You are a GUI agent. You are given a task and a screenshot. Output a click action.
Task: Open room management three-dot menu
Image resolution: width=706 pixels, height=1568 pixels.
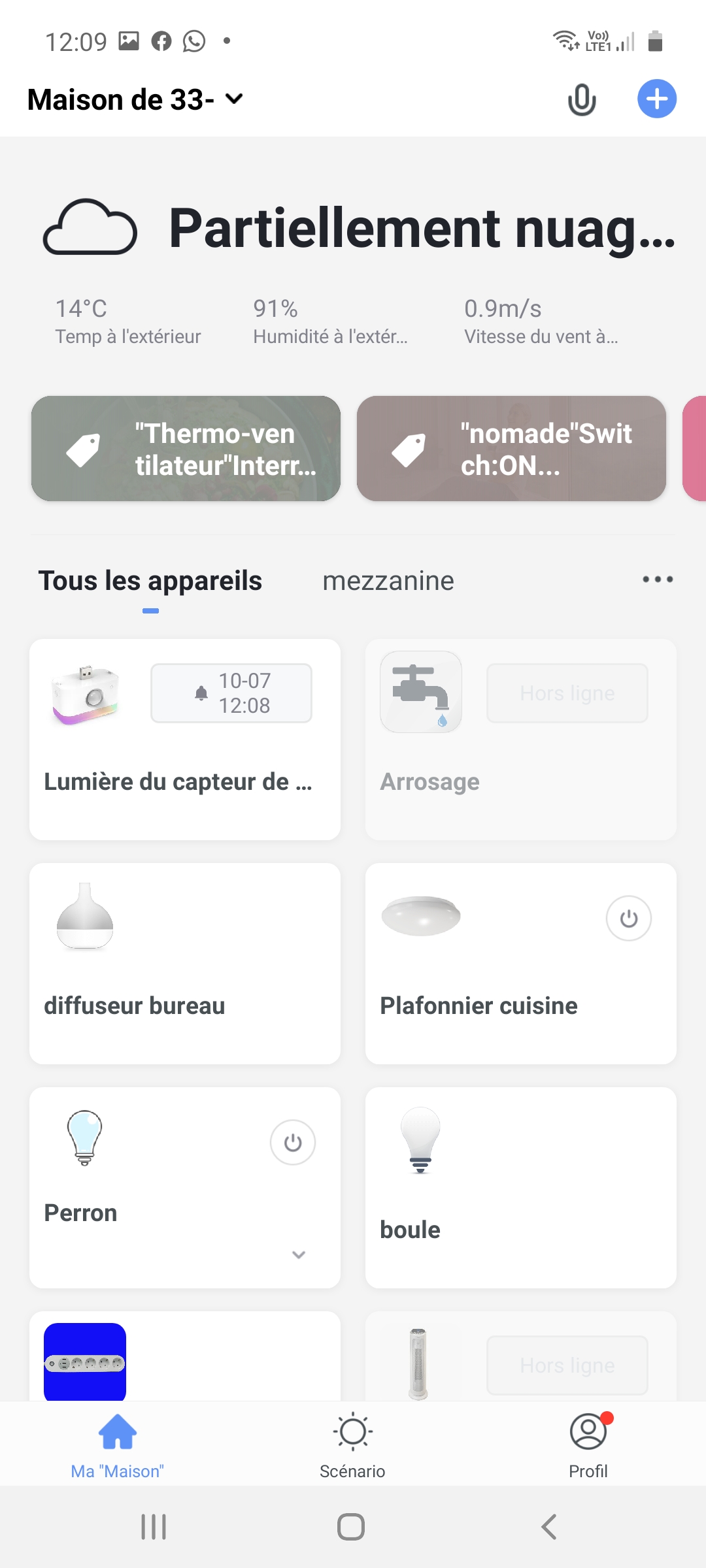[658, 580]
